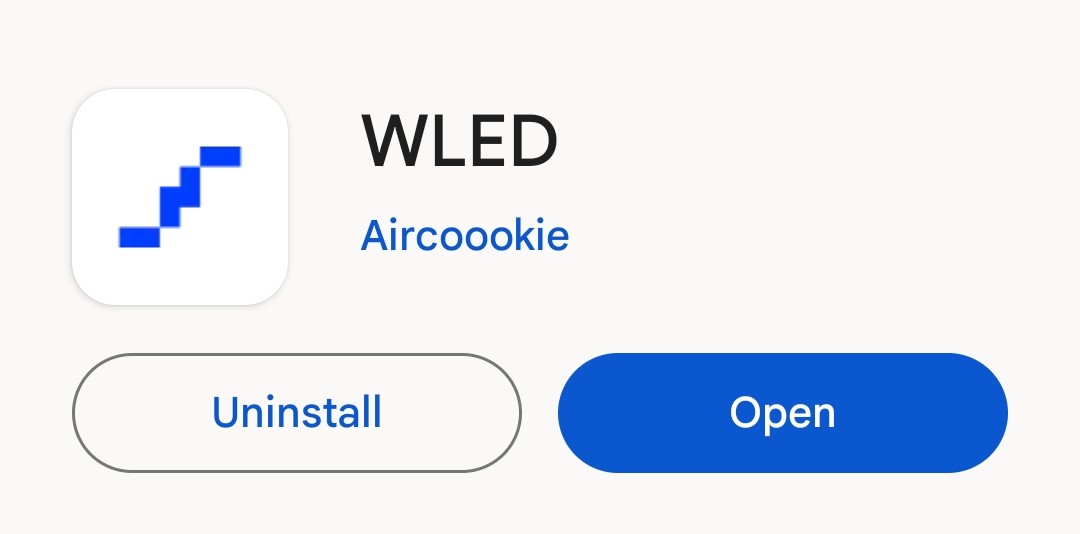Uninstall the WLED app

click(296, 413)
